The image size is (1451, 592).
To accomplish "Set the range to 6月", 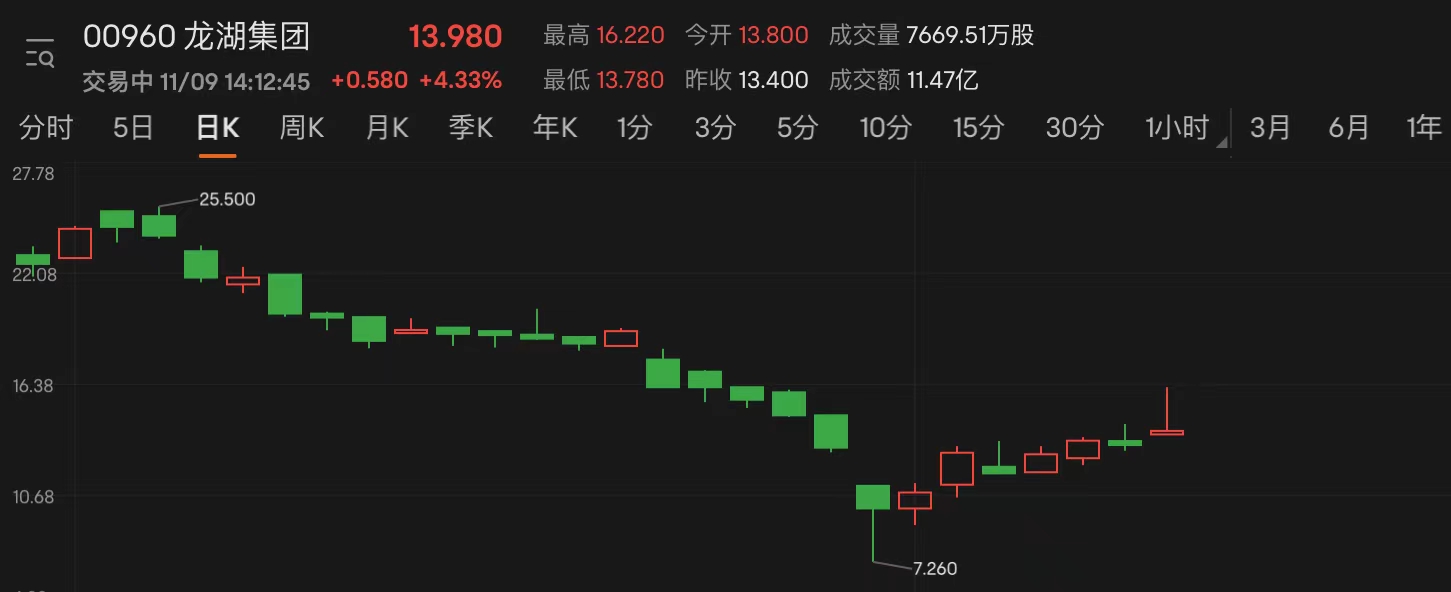I will coord(1349,128).
